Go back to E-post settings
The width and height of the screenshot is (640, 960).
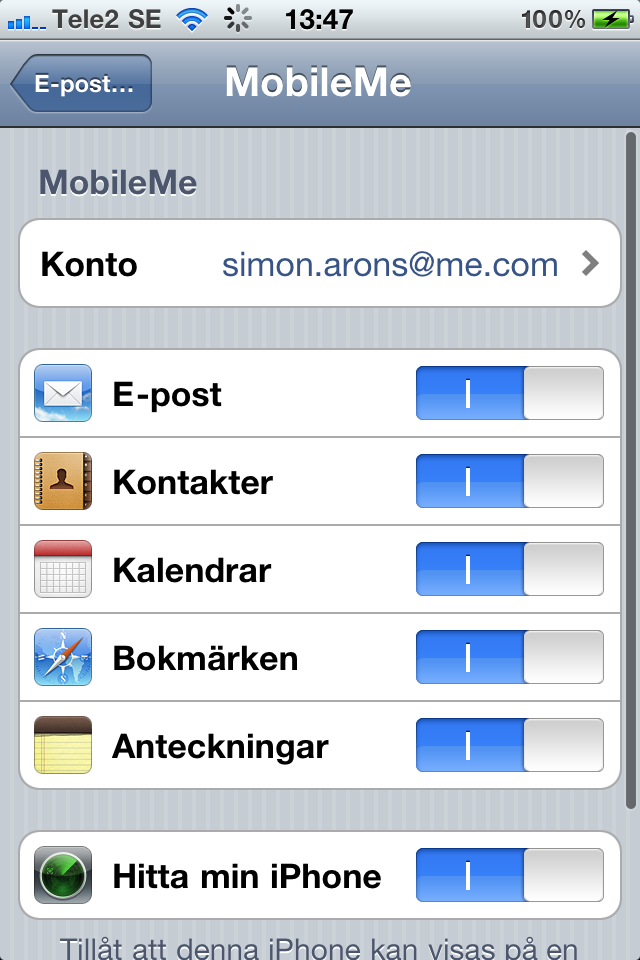(x=82, y=83)
